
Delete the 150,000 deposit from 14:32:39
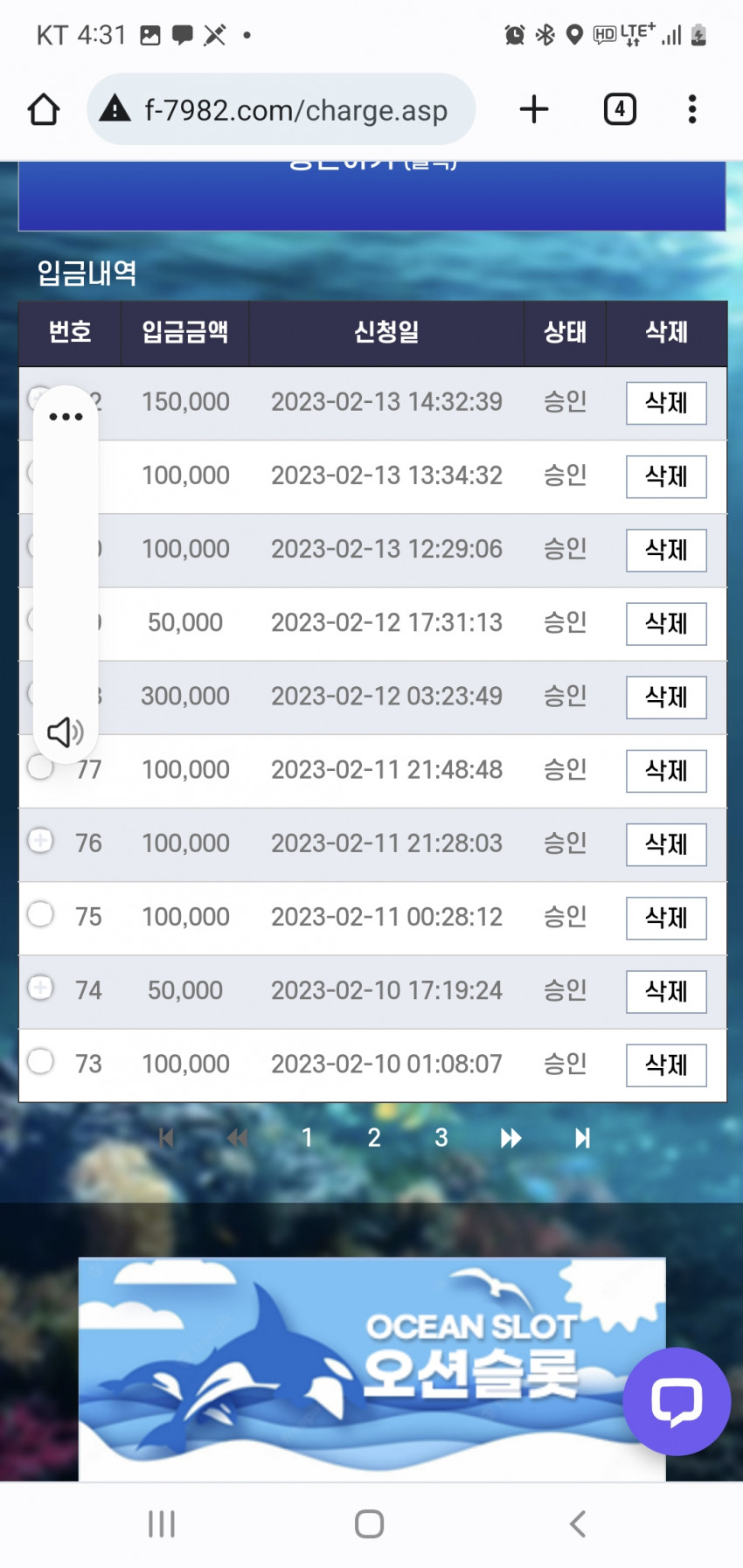[666, 403]
